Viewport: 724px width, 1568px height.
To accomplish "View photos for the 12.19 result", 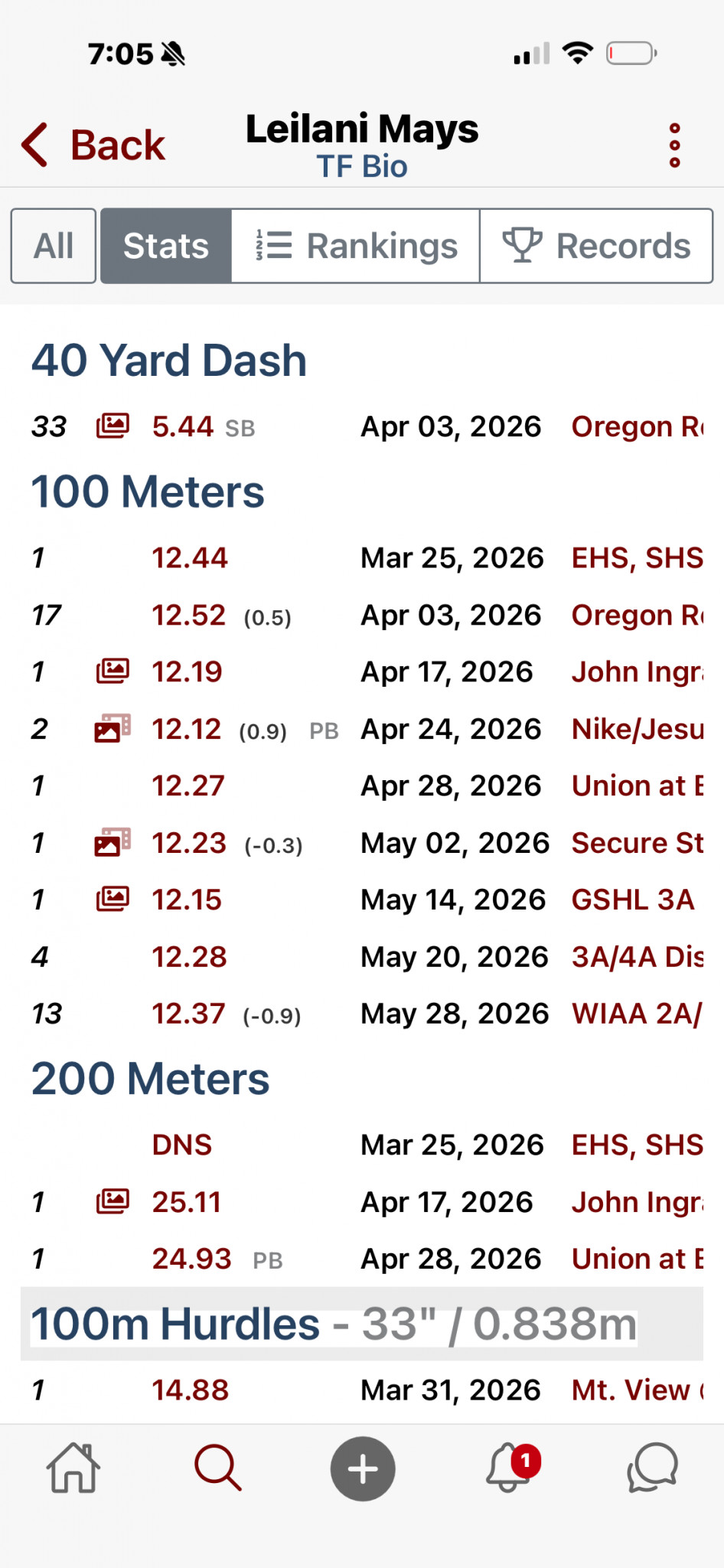I will 113,671.
